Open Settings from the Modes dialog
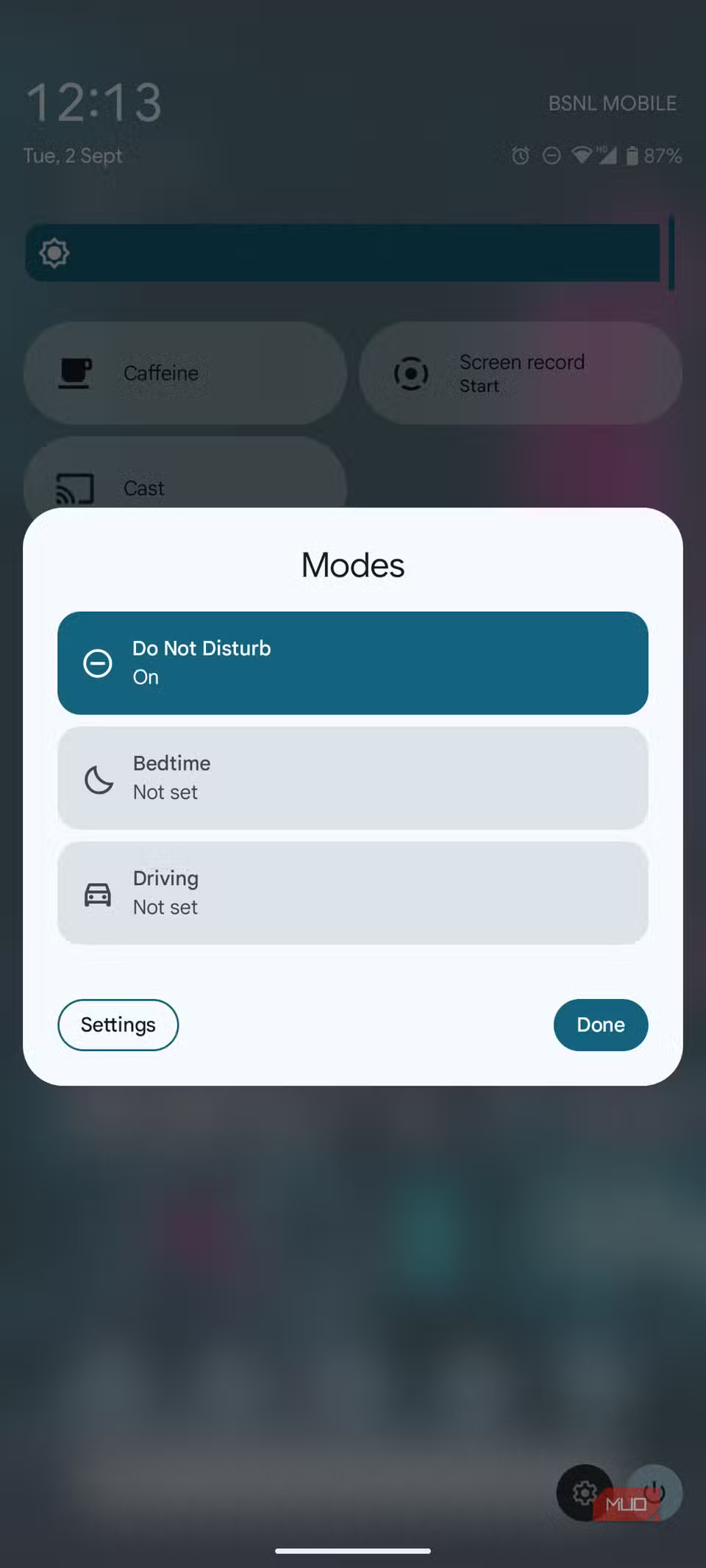This screenshot has height=1568, width=706. coord(118,1025)
